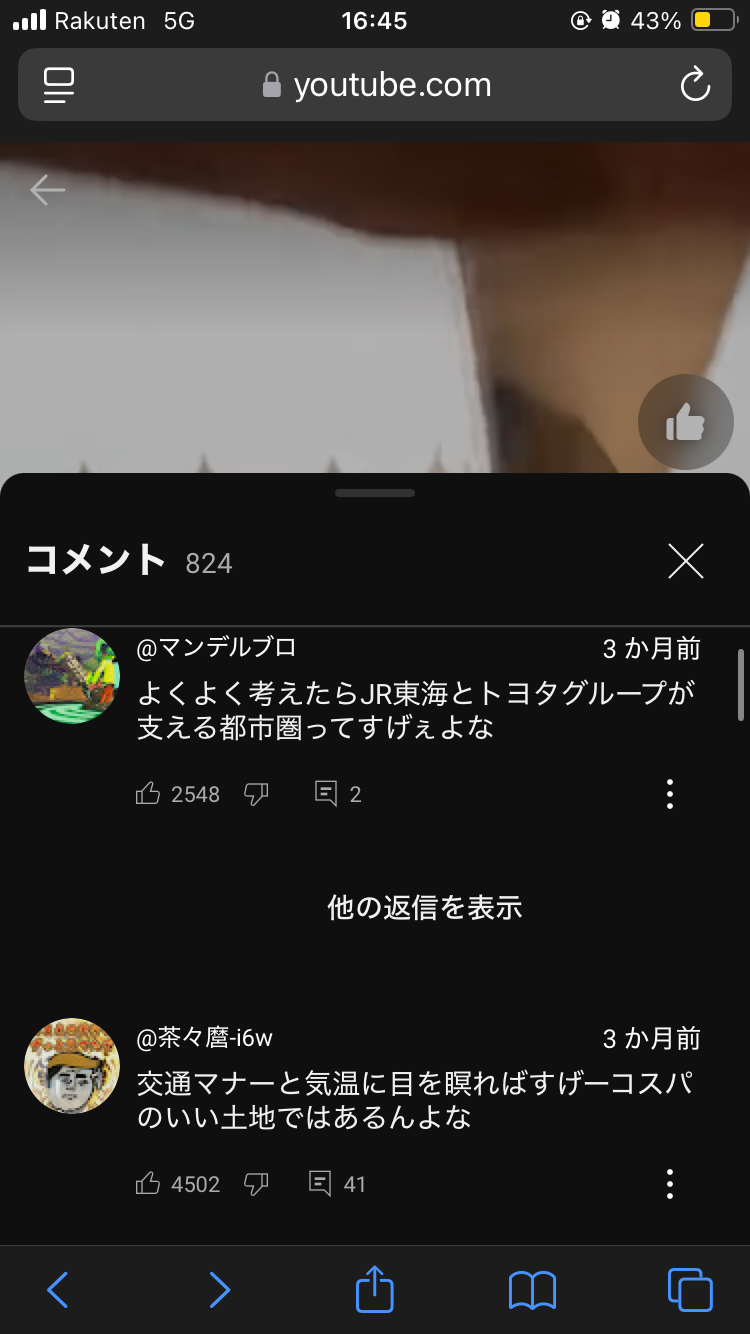
Task: Show other replies (他の返信を表示)
Action: point(424,907)
